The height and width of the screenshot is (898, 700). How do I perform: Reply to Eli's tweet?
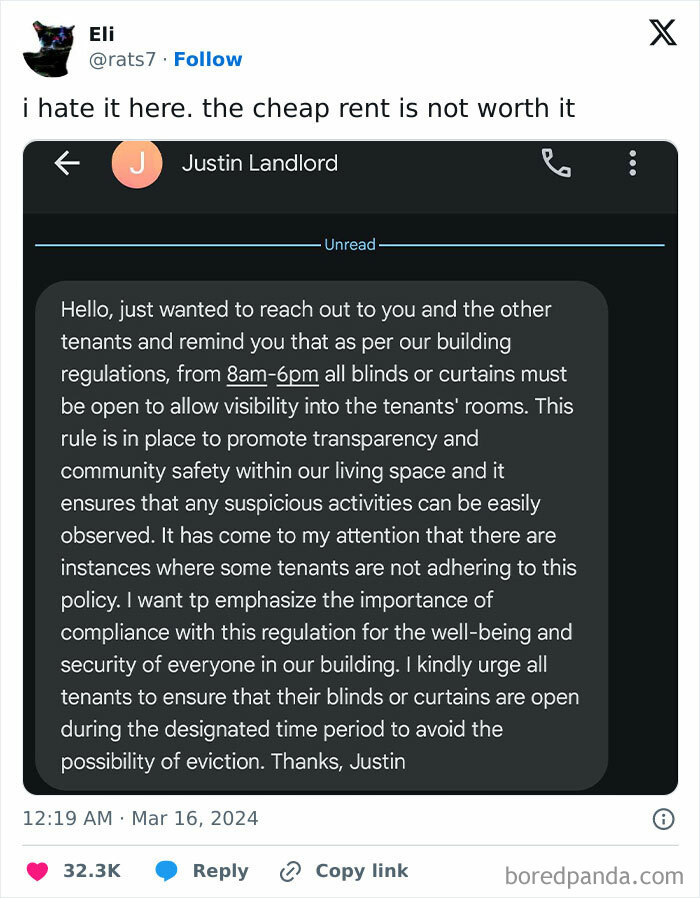pyautogui.click(x=202, y=871)
